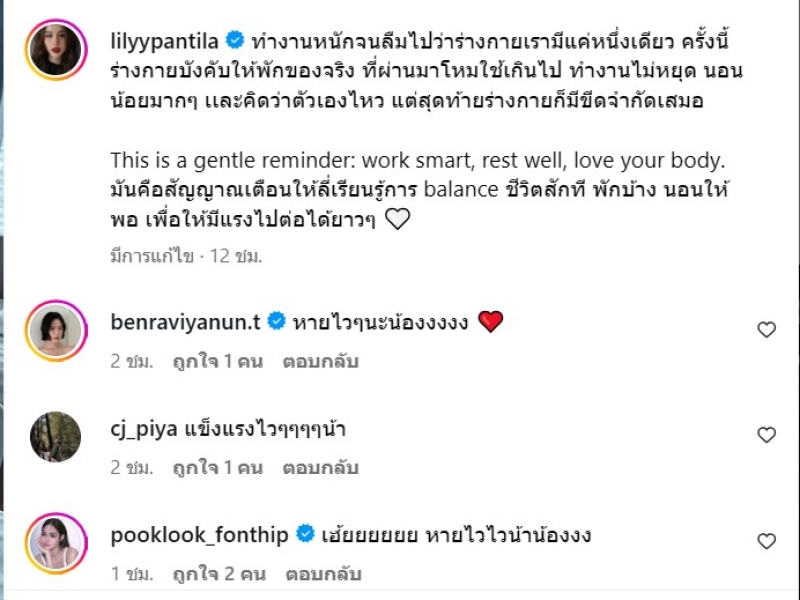Tap cj_piya's avatar picture
Viewport: 800px width, 600px height.
click(56, 437)
